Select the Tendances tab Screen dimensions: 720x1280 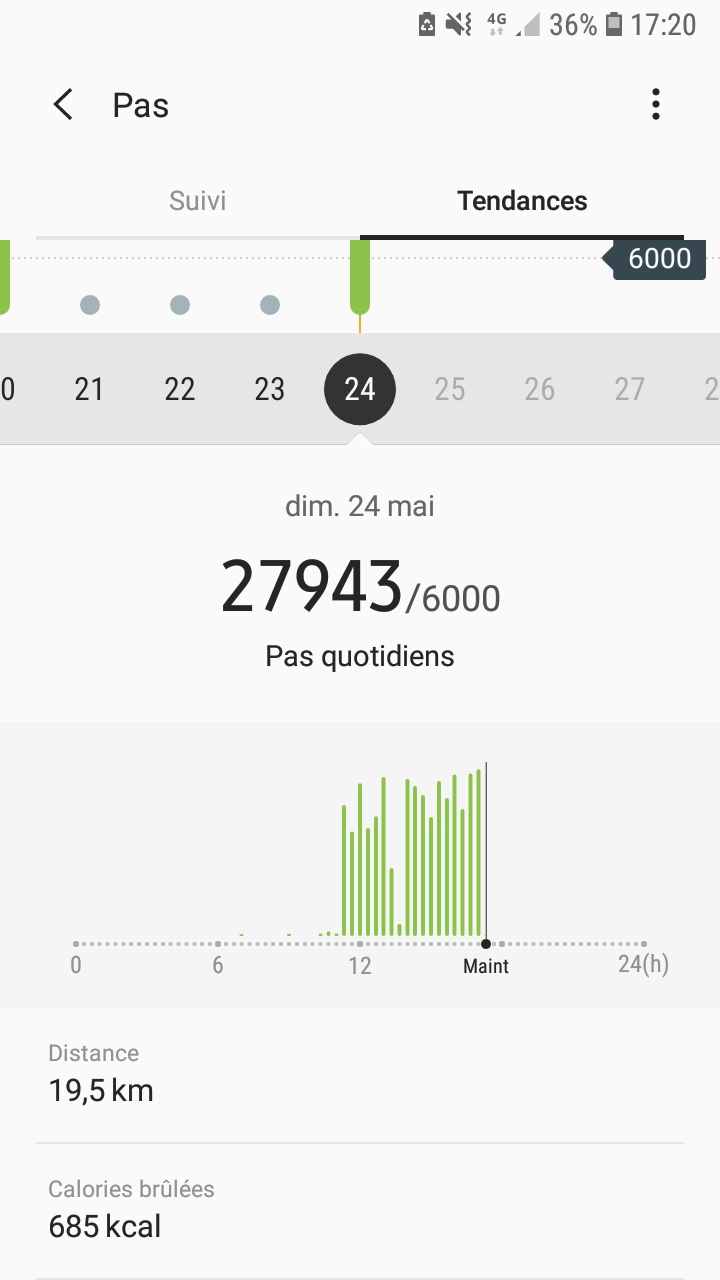(x=522, y=201)
